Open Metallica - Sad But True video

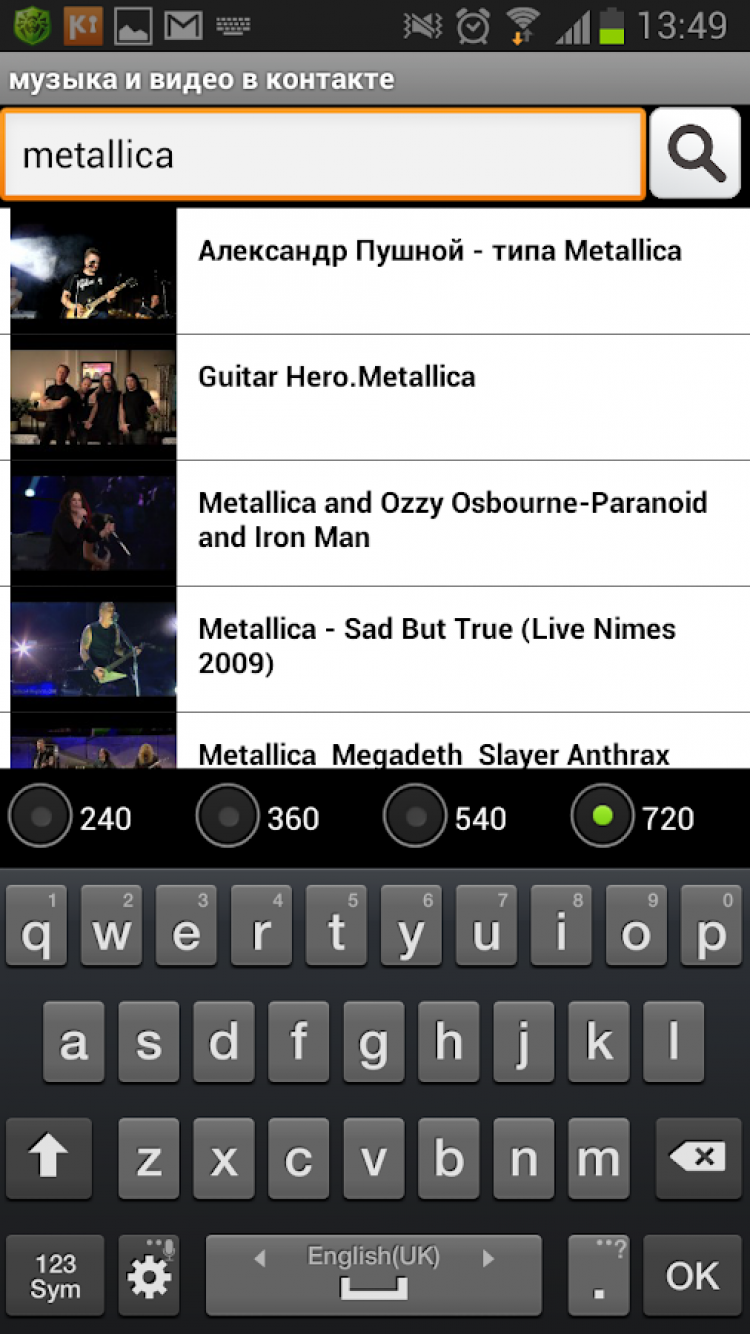click(x=437, y=646)
